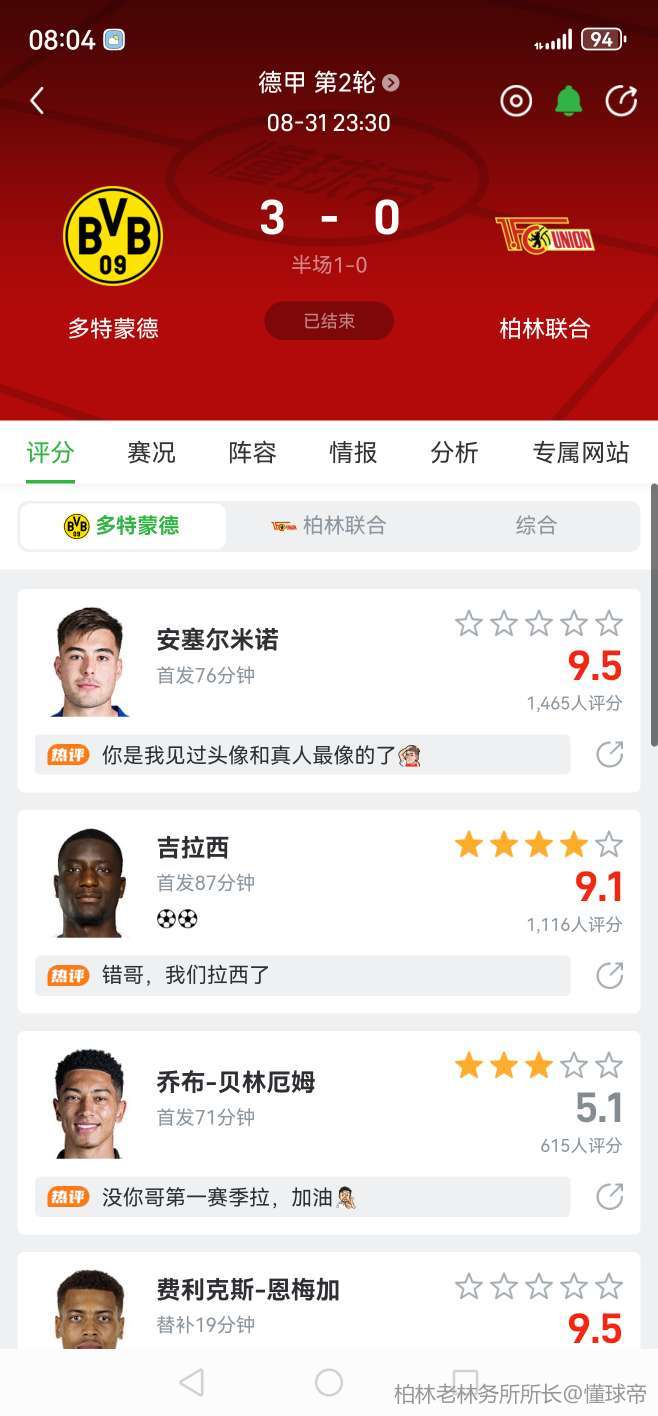Go back using the top-left arrow

(37, 101)
